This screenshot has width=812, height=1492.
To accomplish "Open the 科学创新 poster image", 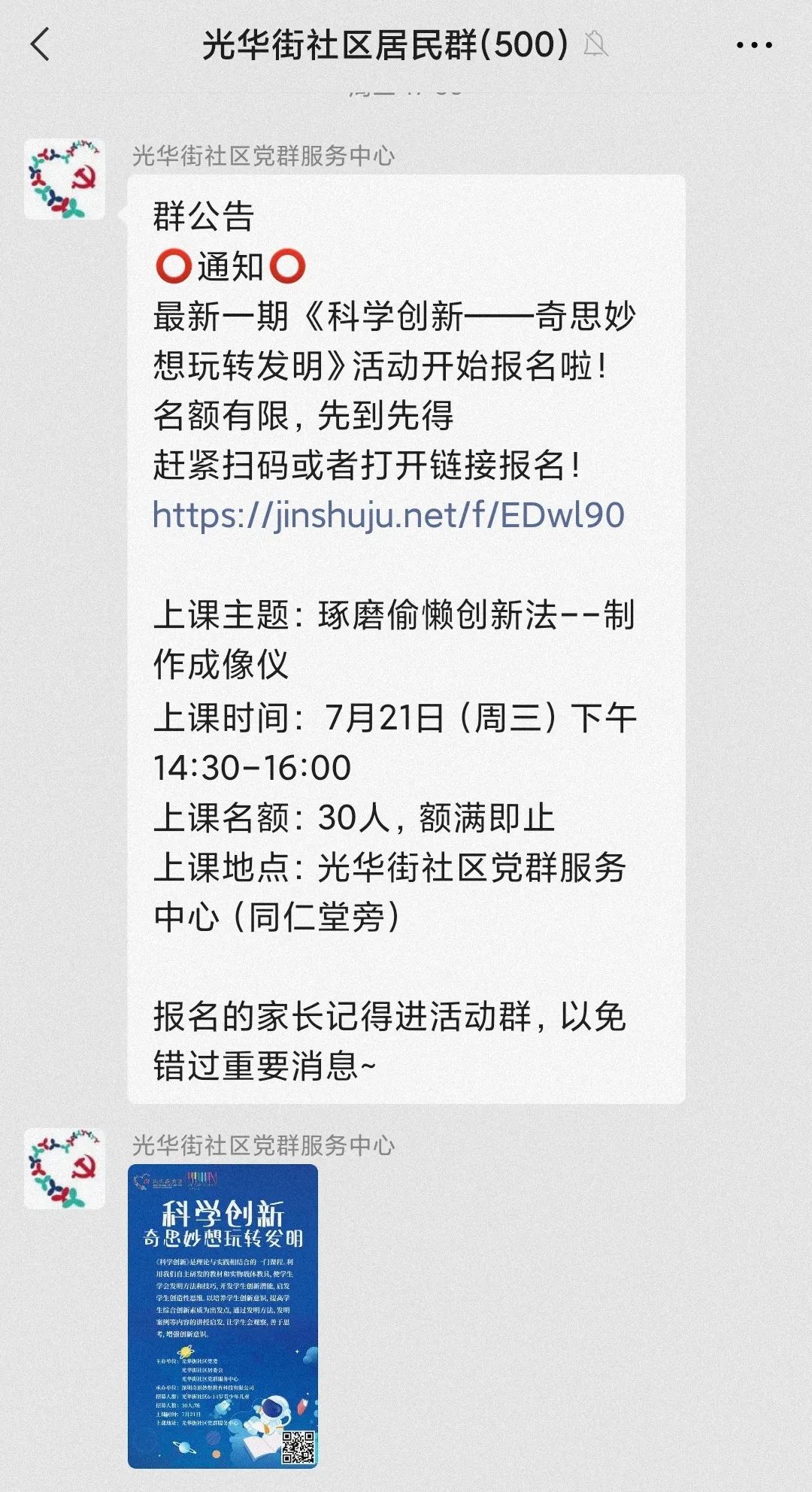I will [x=223, y=1316].
